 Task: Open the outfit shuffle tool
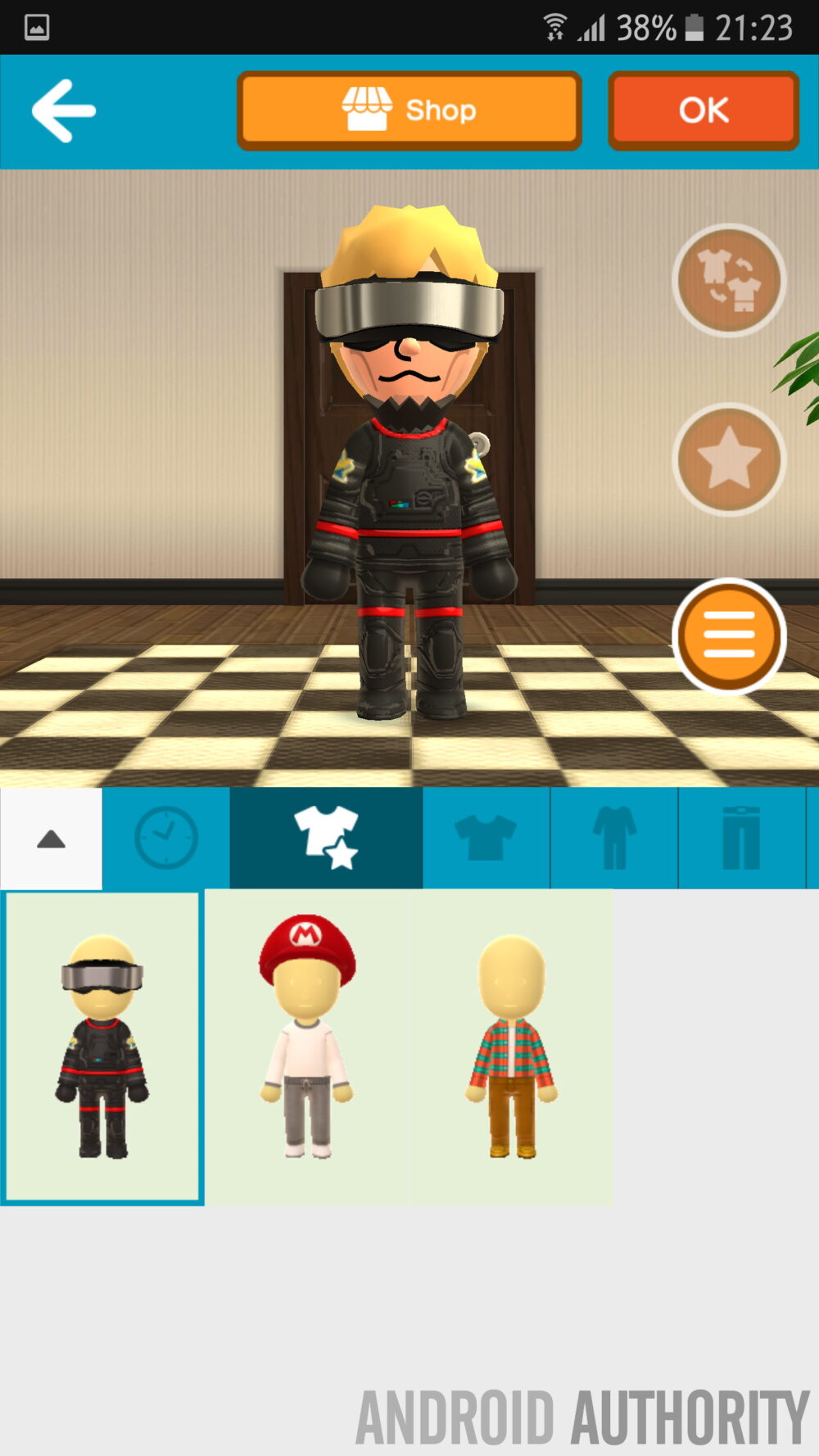[x=727, y=281]
